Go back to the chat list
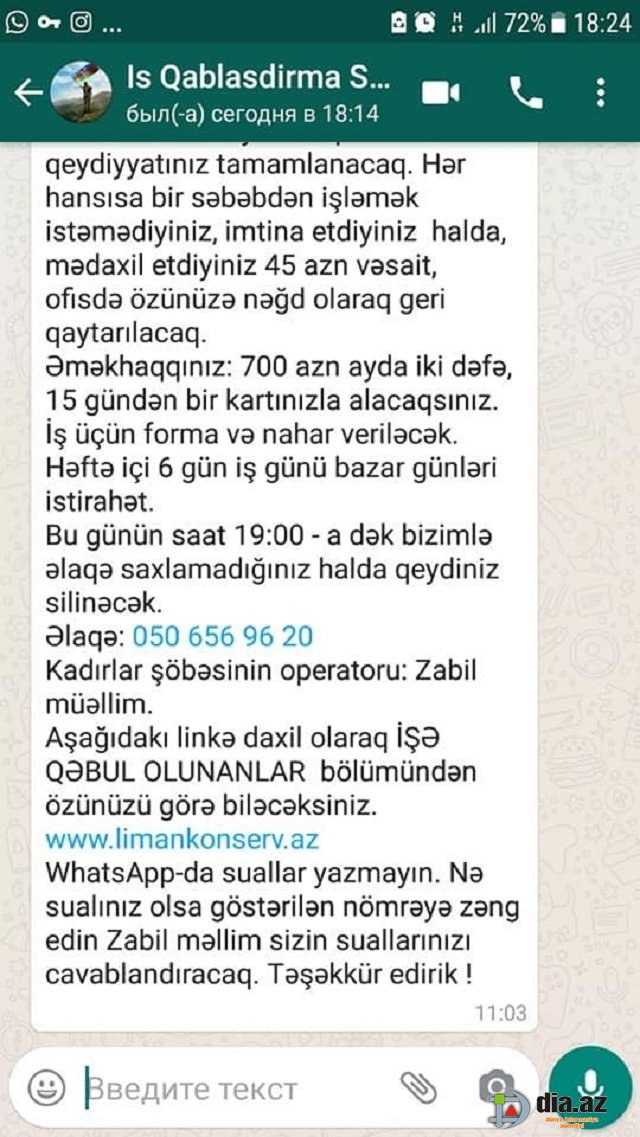Image resolution: width=640 pixels, height=1137 pixels. click(28, 93)
